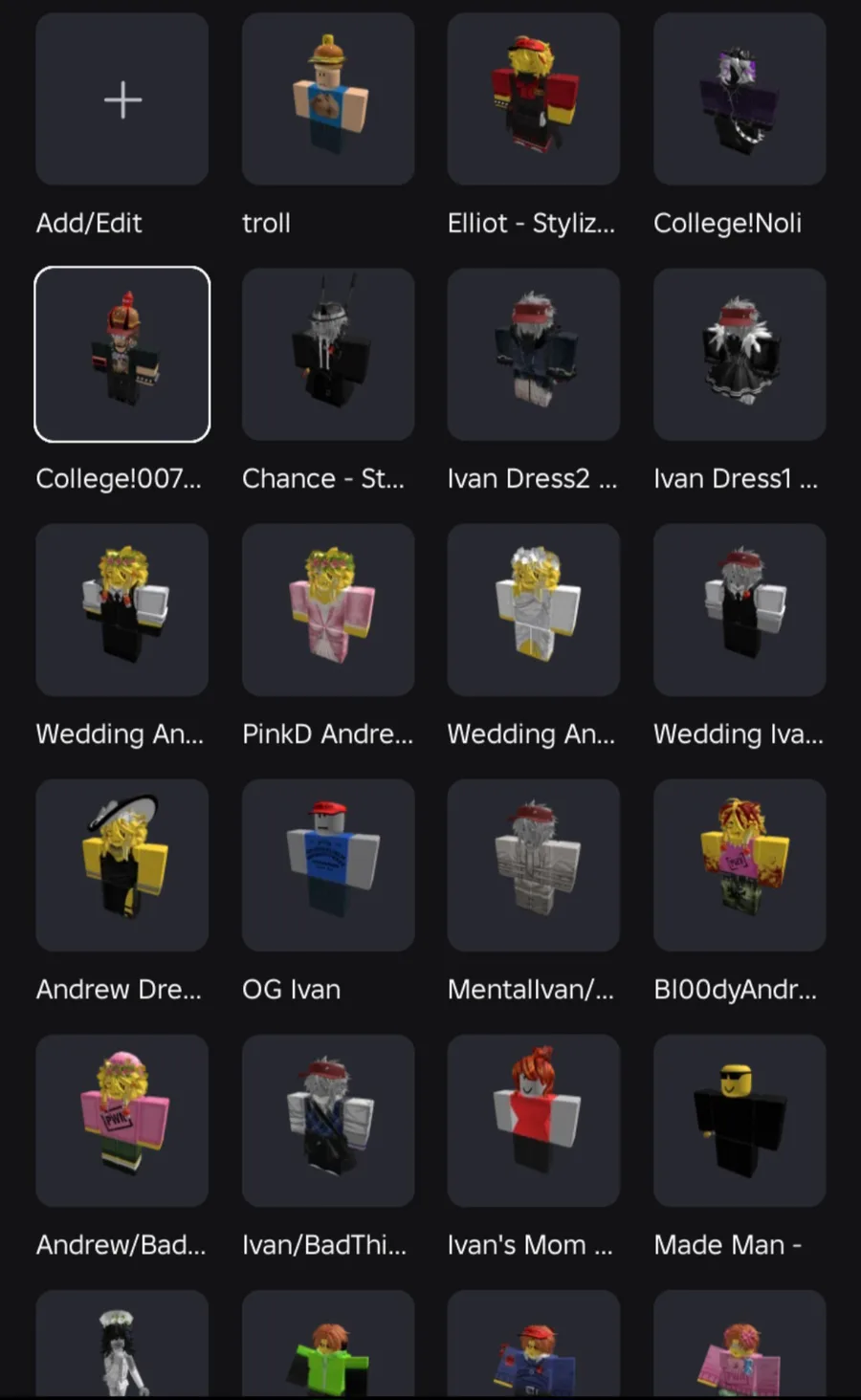Select the Andrew Dre... outfit
The height and width of the screenshot is (1400, 861).
pos(122,865)
